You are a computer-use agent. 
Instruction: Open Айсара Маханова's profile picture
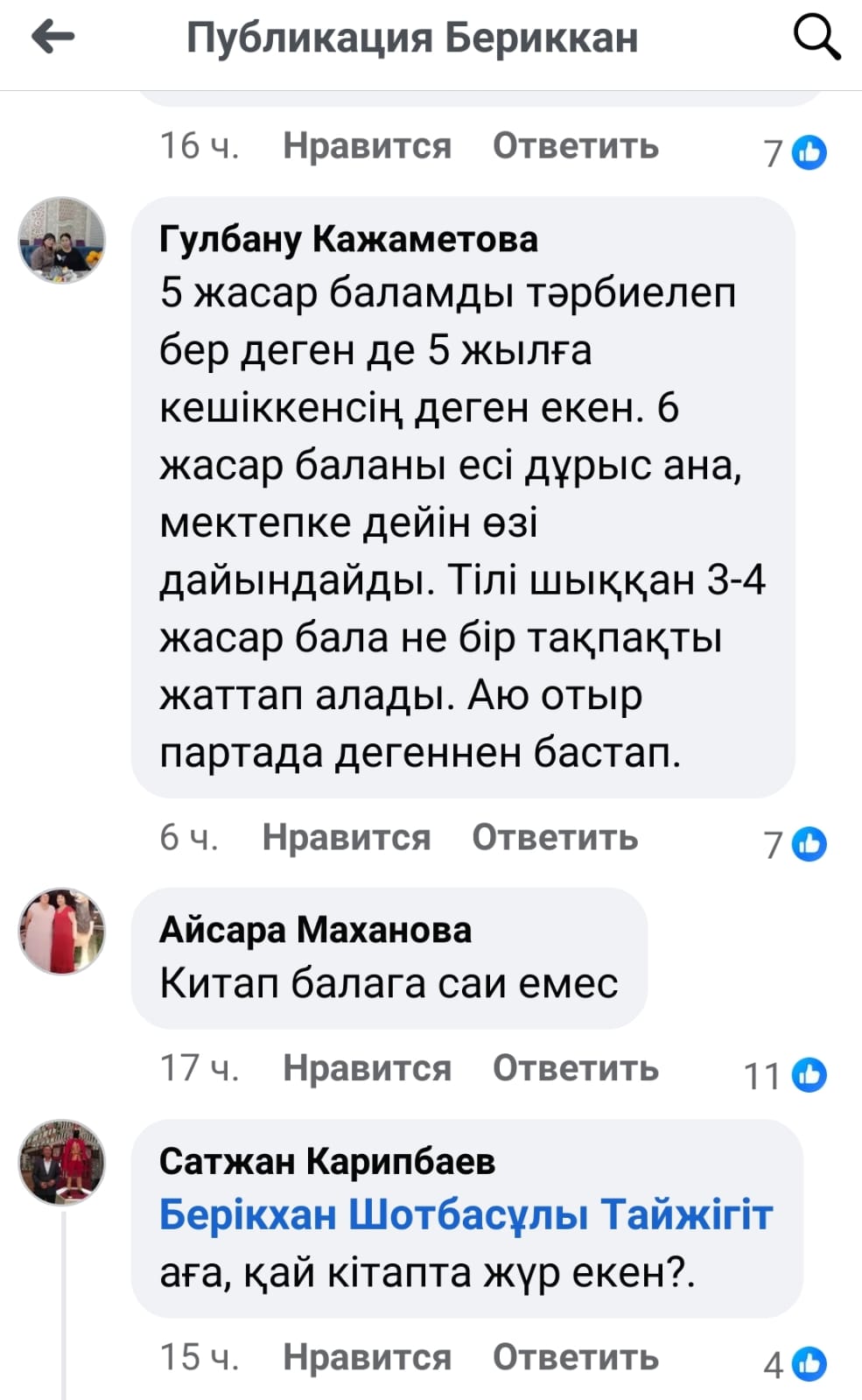point(62,931)
